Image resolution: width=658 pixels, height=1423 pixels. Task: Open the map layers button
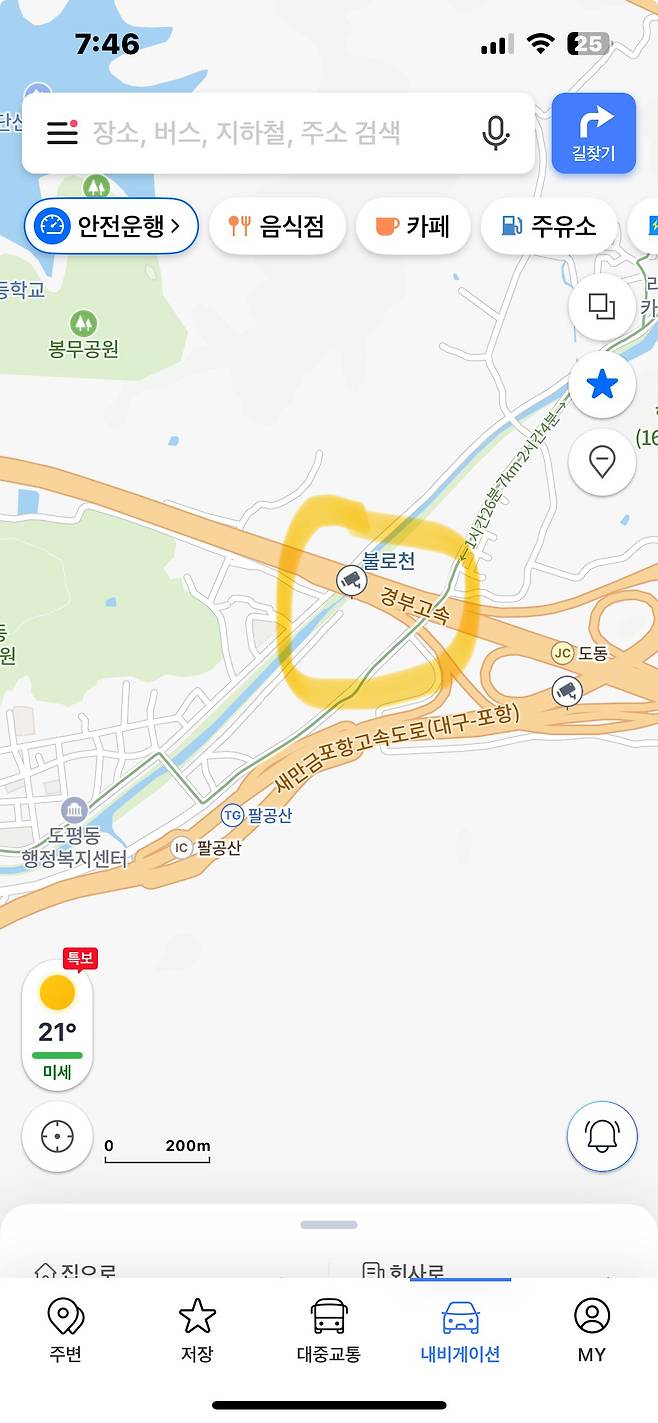point(602,306)
